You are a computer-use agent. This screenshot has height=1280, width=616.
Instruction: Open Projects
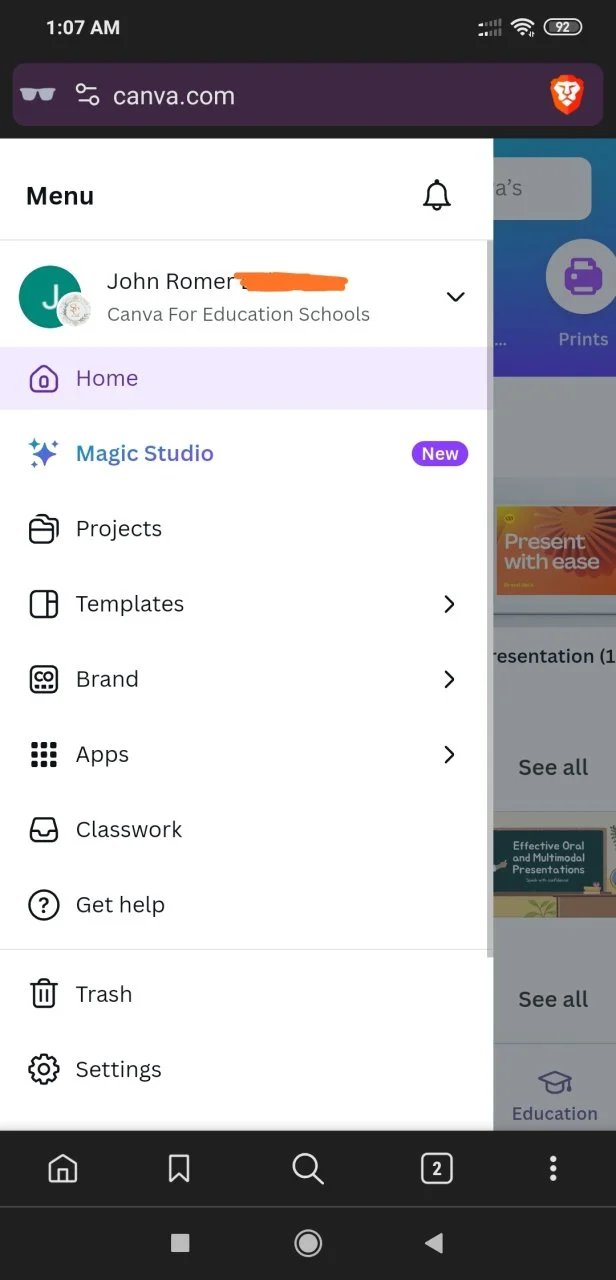click(x=244, y=529)
